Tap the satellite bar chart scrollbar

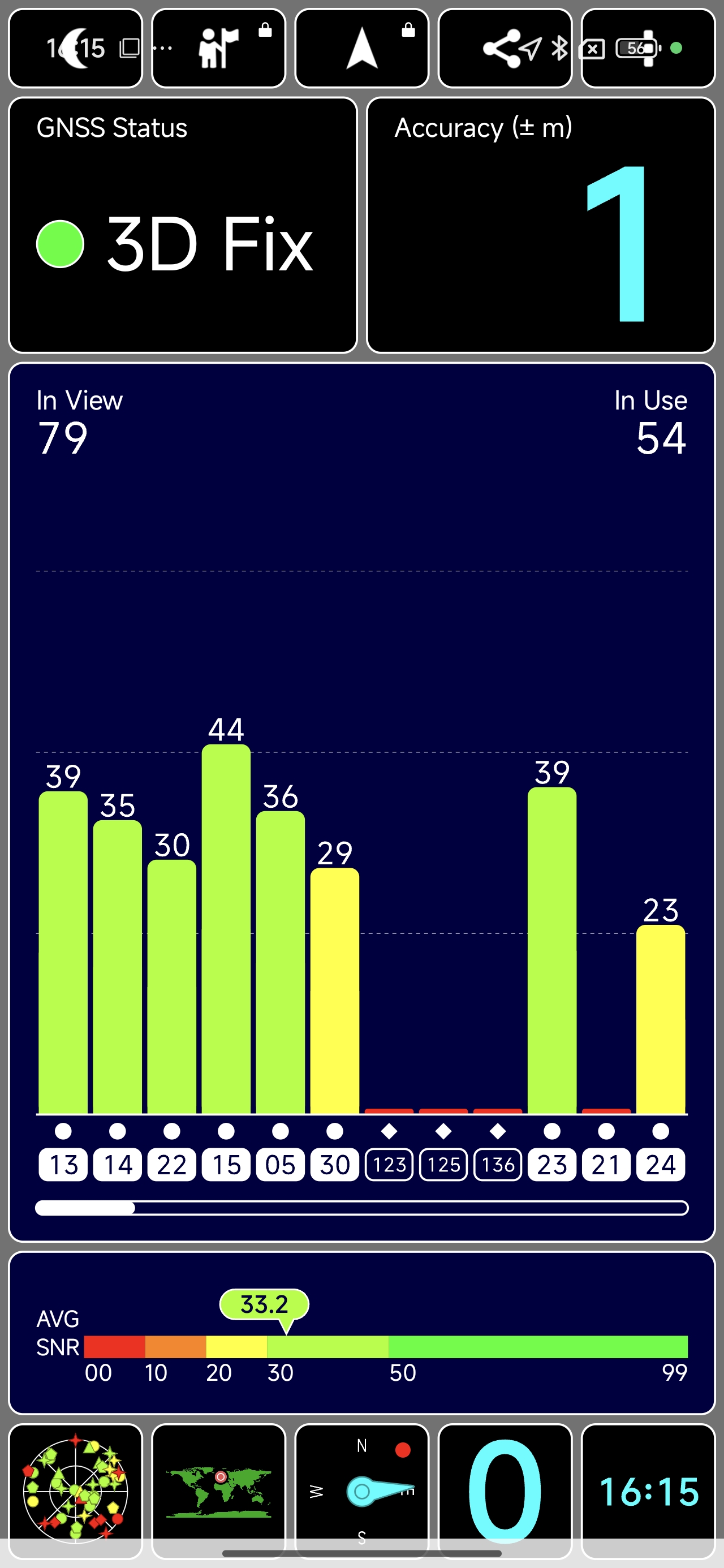[x=361, y=1208]
